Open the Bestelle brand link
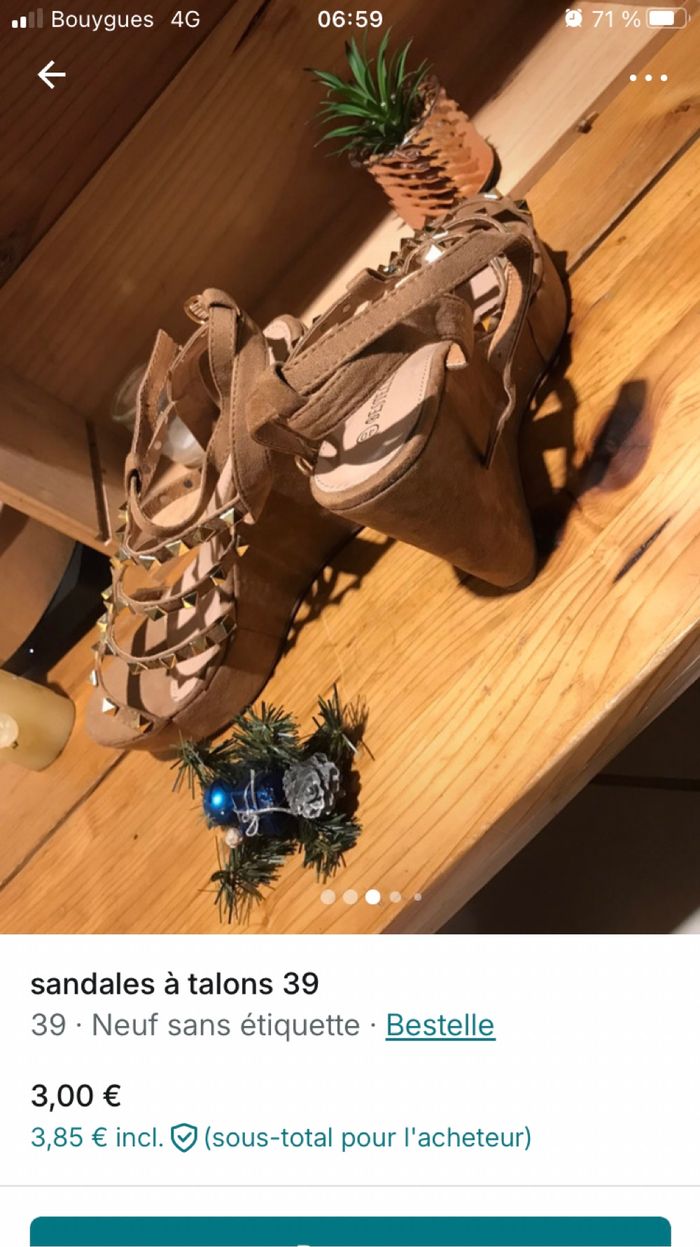Screen dimensions: 700x1247 coord(440,1025)
